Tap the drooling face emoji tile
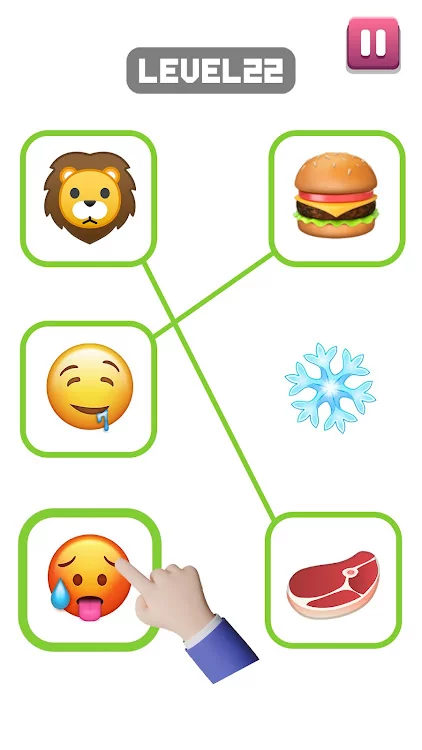Screen dimensions: 422x750 [89, 389]
